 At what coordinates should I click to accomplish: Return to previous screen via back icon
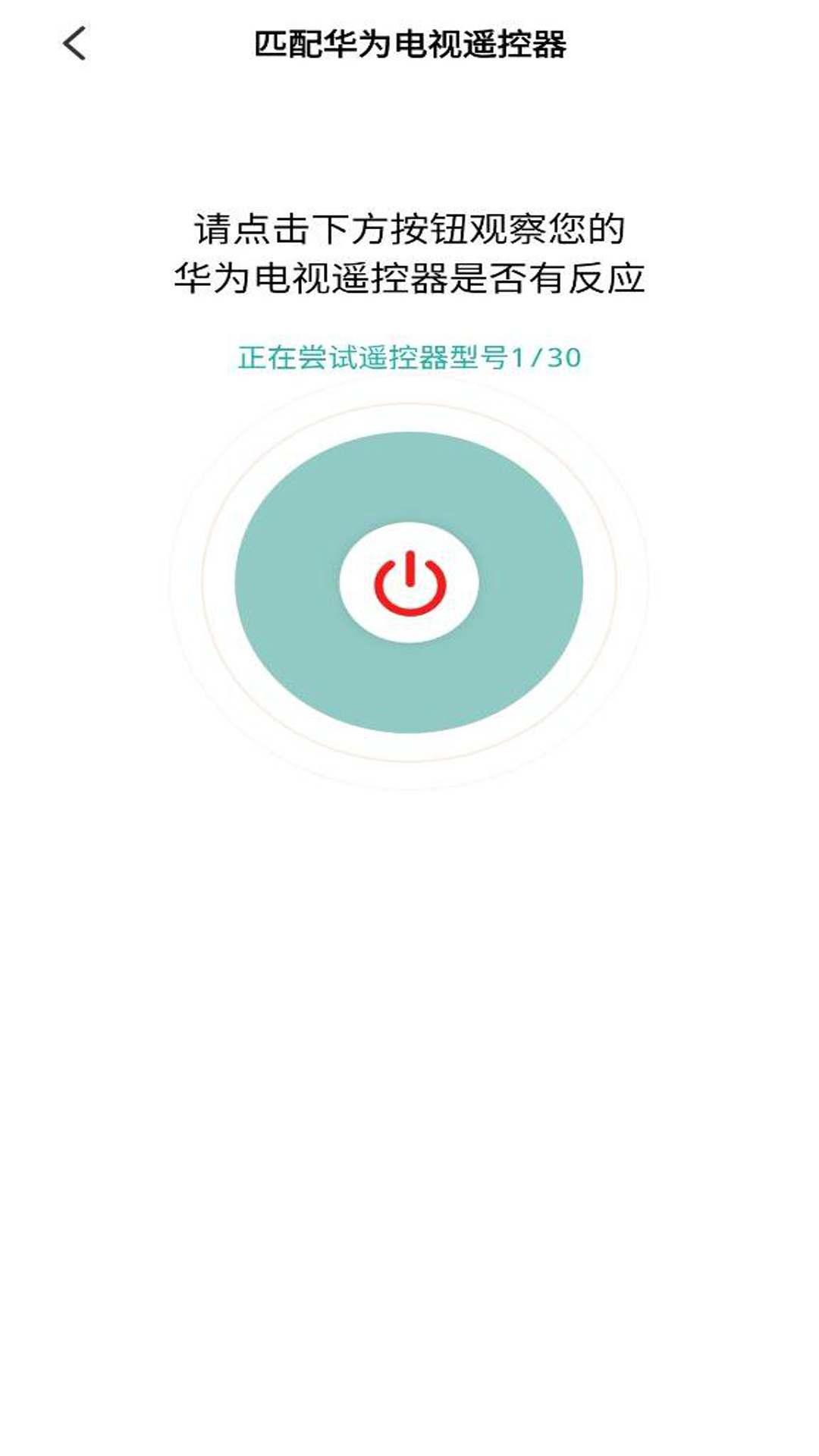pos(74,43)
